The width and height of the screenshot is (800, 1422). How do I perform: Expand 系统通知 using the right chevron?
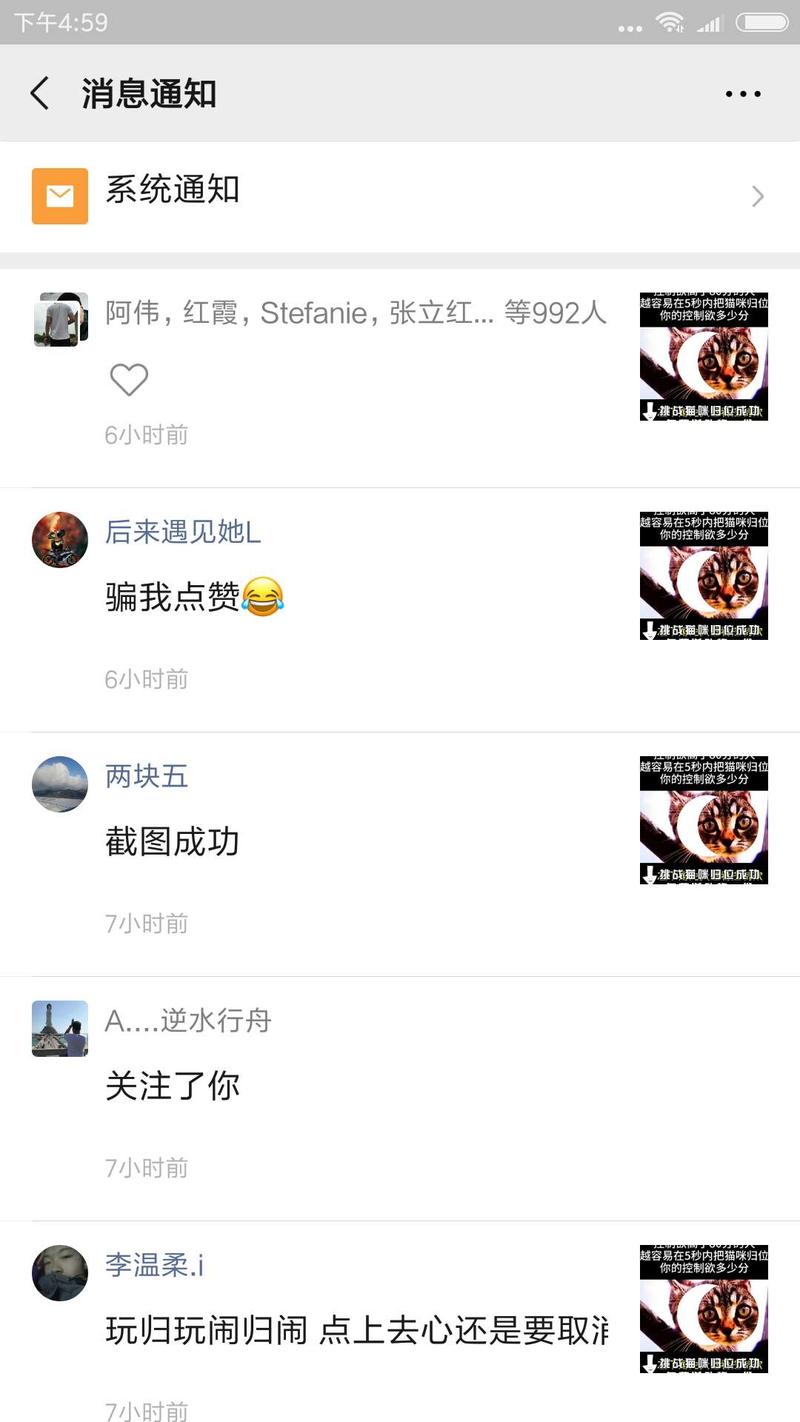point(757,196)
